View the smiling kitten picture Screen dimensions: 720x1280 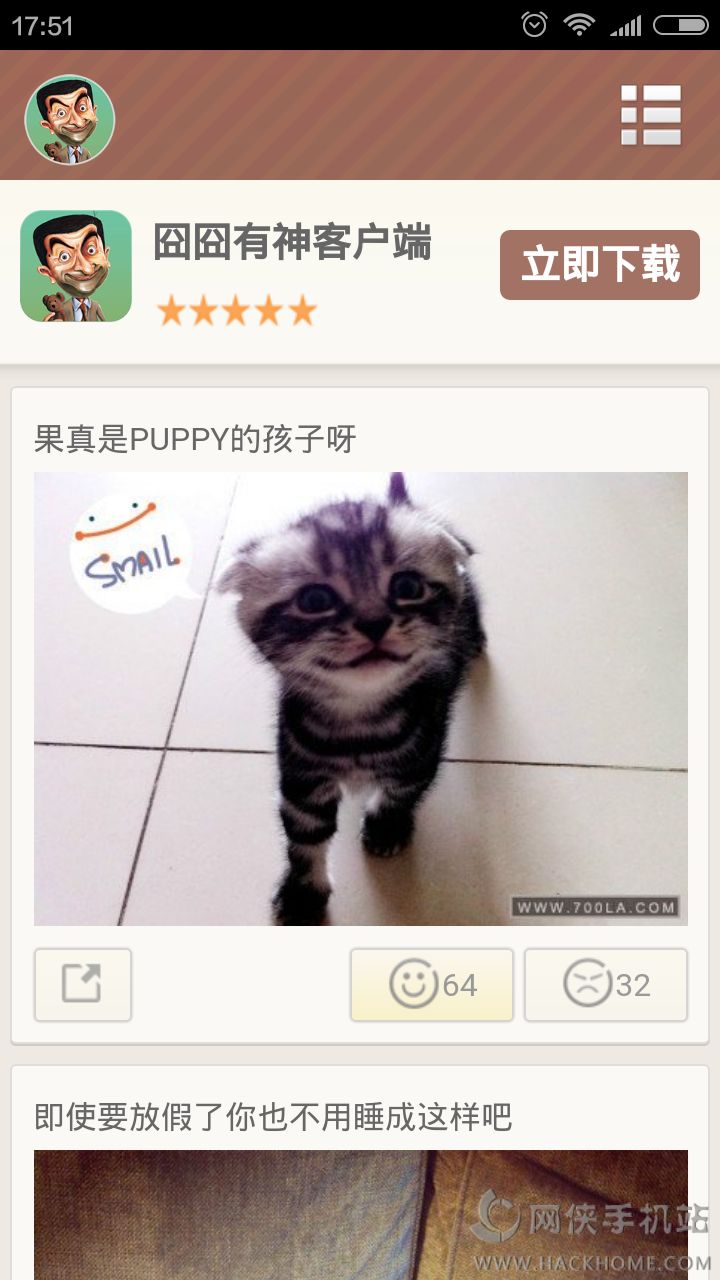[x=360, y=698]
